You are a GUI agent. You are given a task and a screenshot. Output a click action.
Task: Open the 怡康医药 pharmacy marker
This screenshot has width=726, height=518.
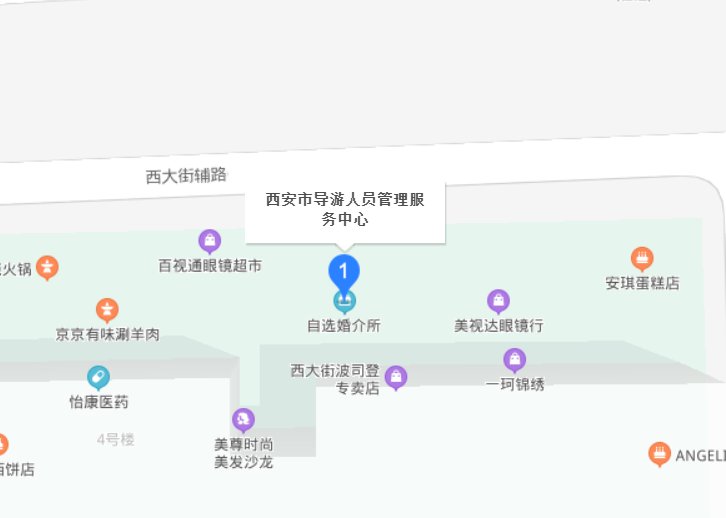click(98, 377)
